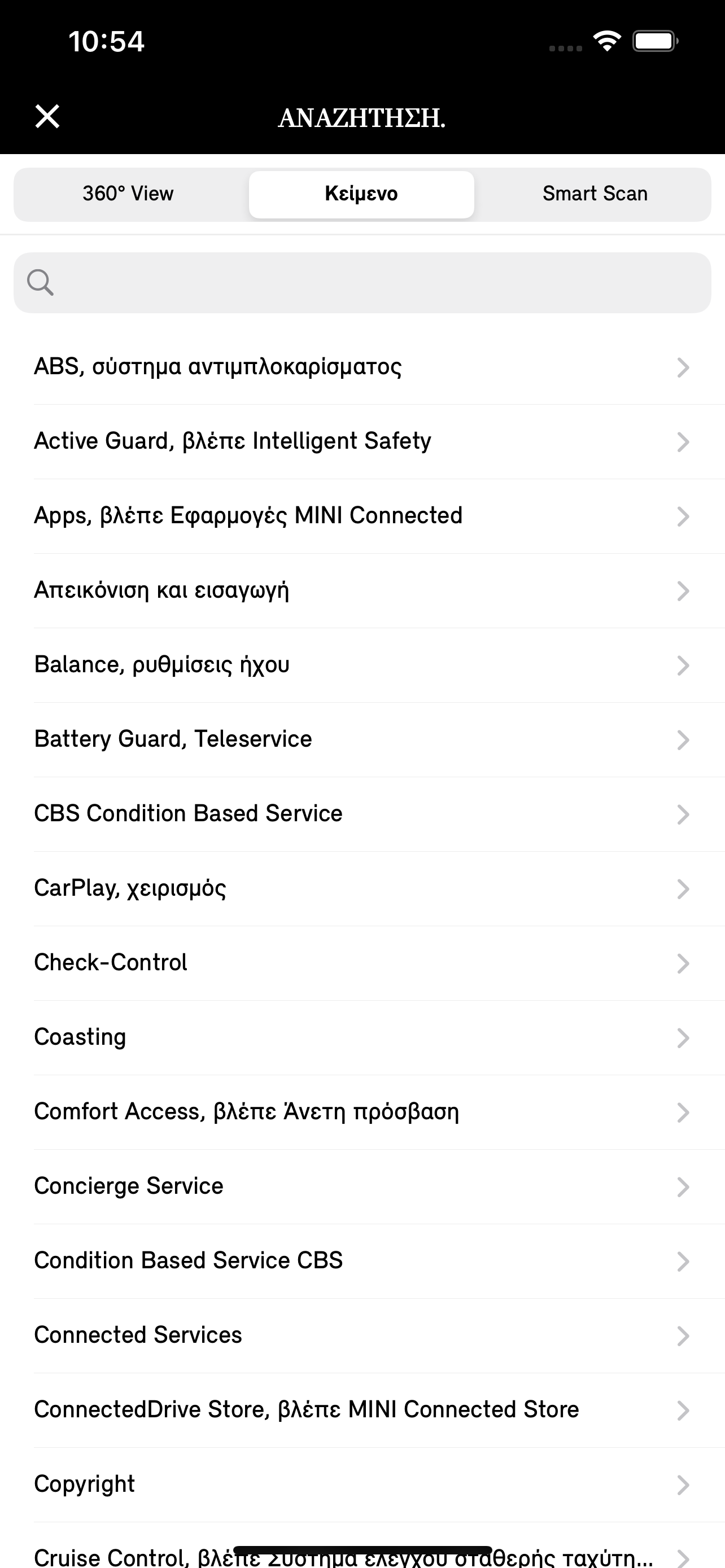Viewport: 725px width, 1568px height.
Task: Tap the clock showing 10:54
Action: (107, 41)
